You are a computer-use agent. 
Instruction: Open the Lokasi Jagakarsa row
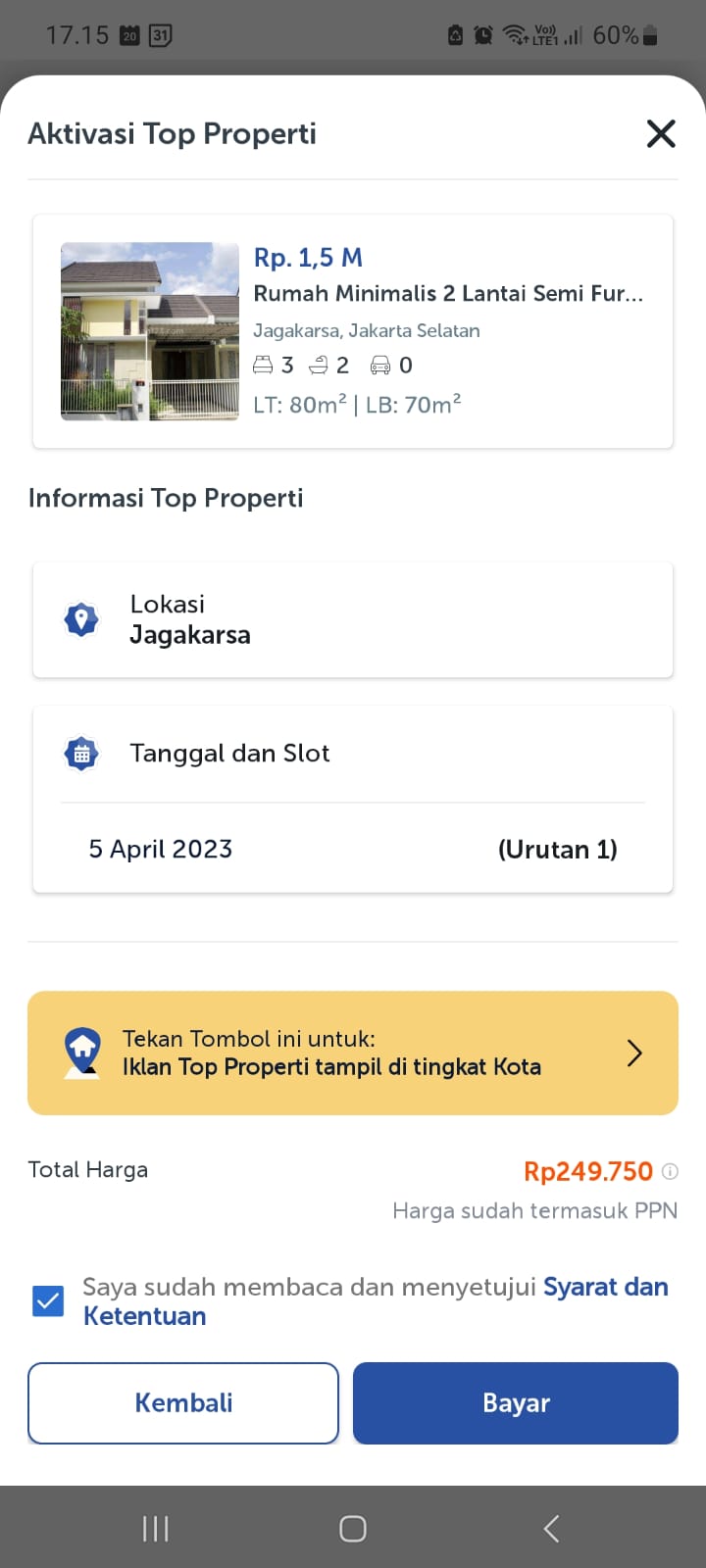click(353, 619)
